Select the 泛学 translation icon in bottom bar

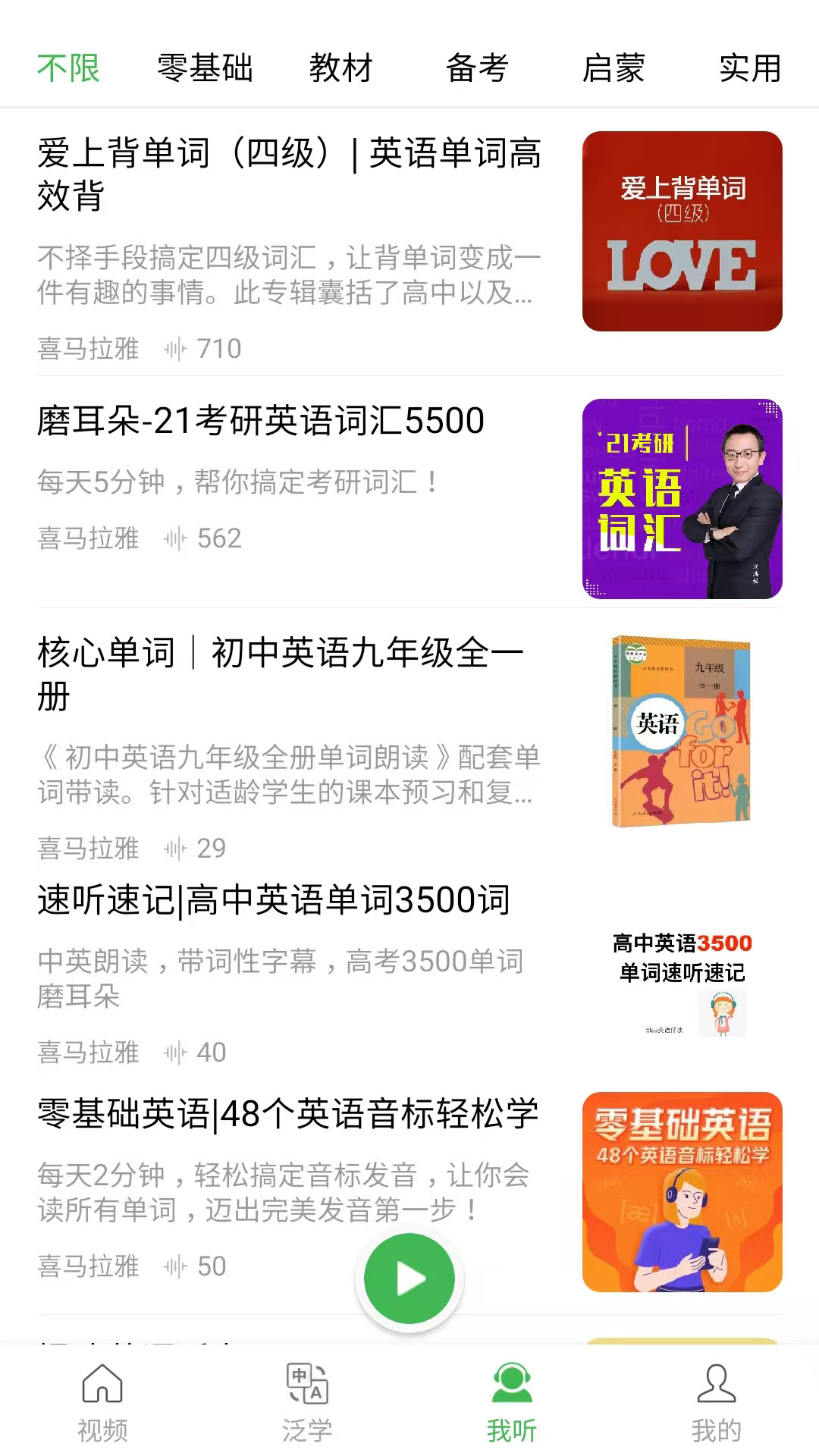pos(307,1395)
